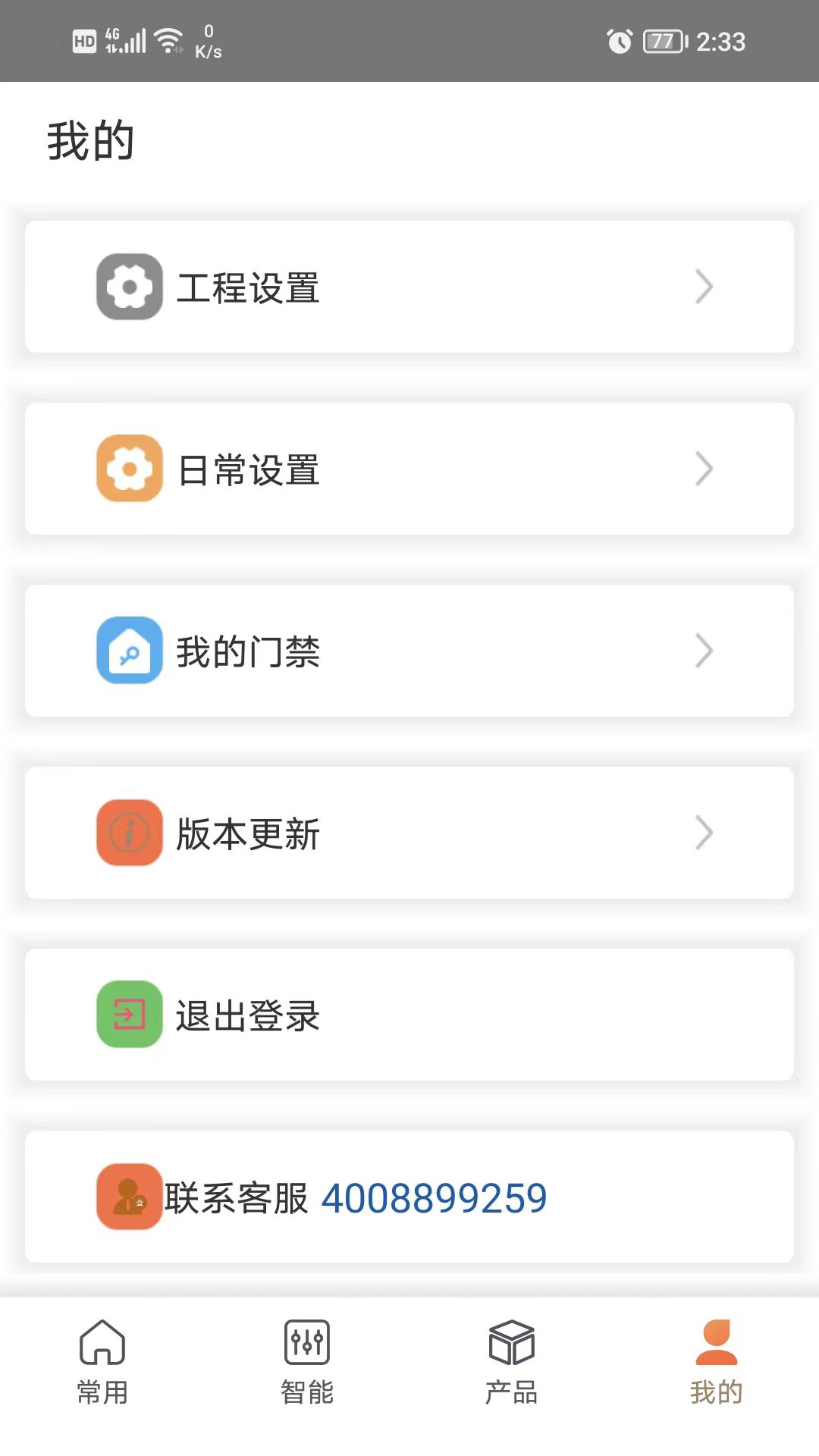Switch to the 智能 tab
The width and height of the screenshot is (819, 1456).
307,1362
